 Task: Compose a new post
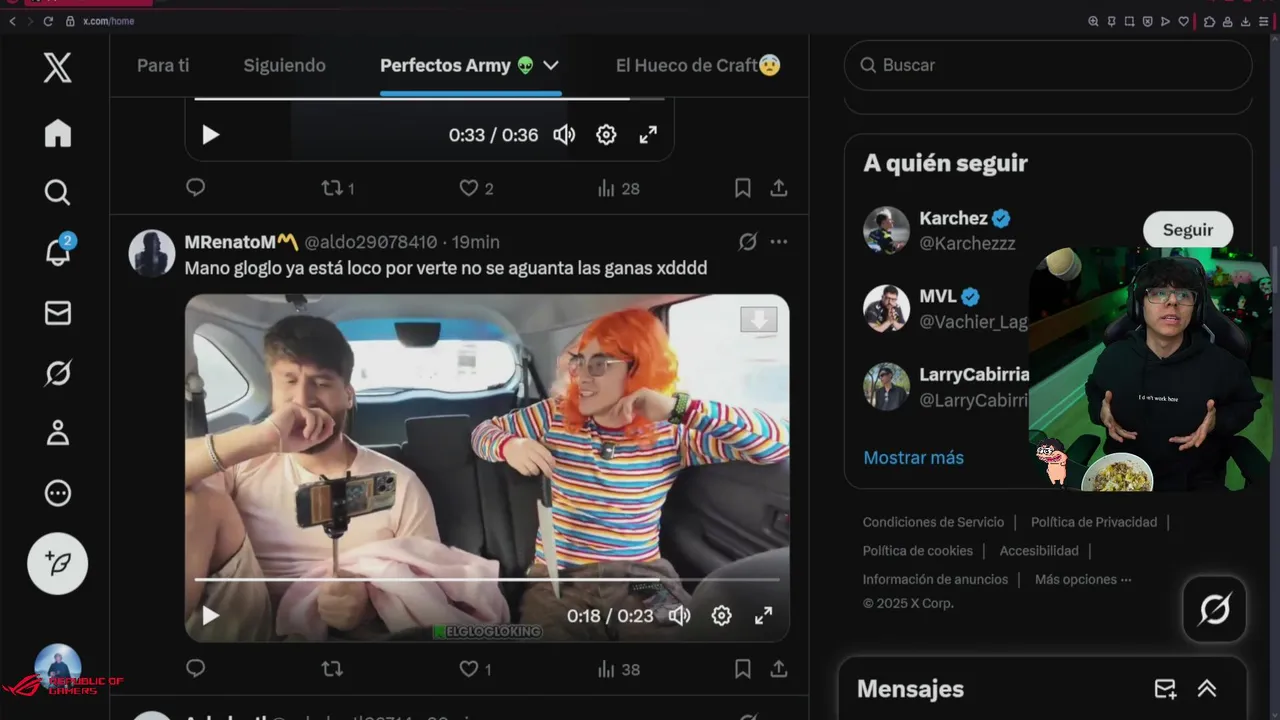[x=57, y=563]
